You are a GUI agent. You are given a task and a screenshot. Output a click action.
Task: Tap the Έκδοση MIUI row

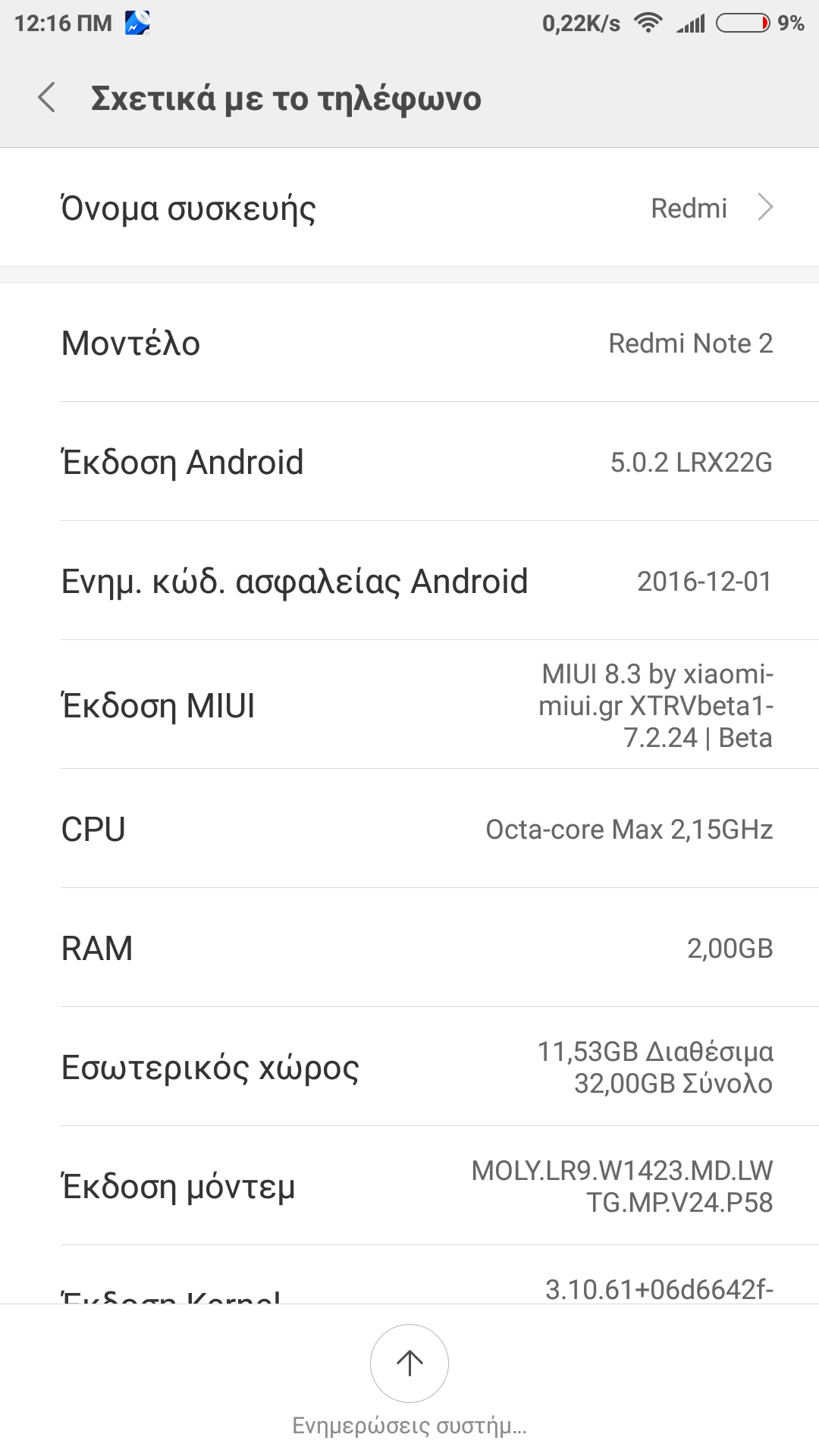409,705
